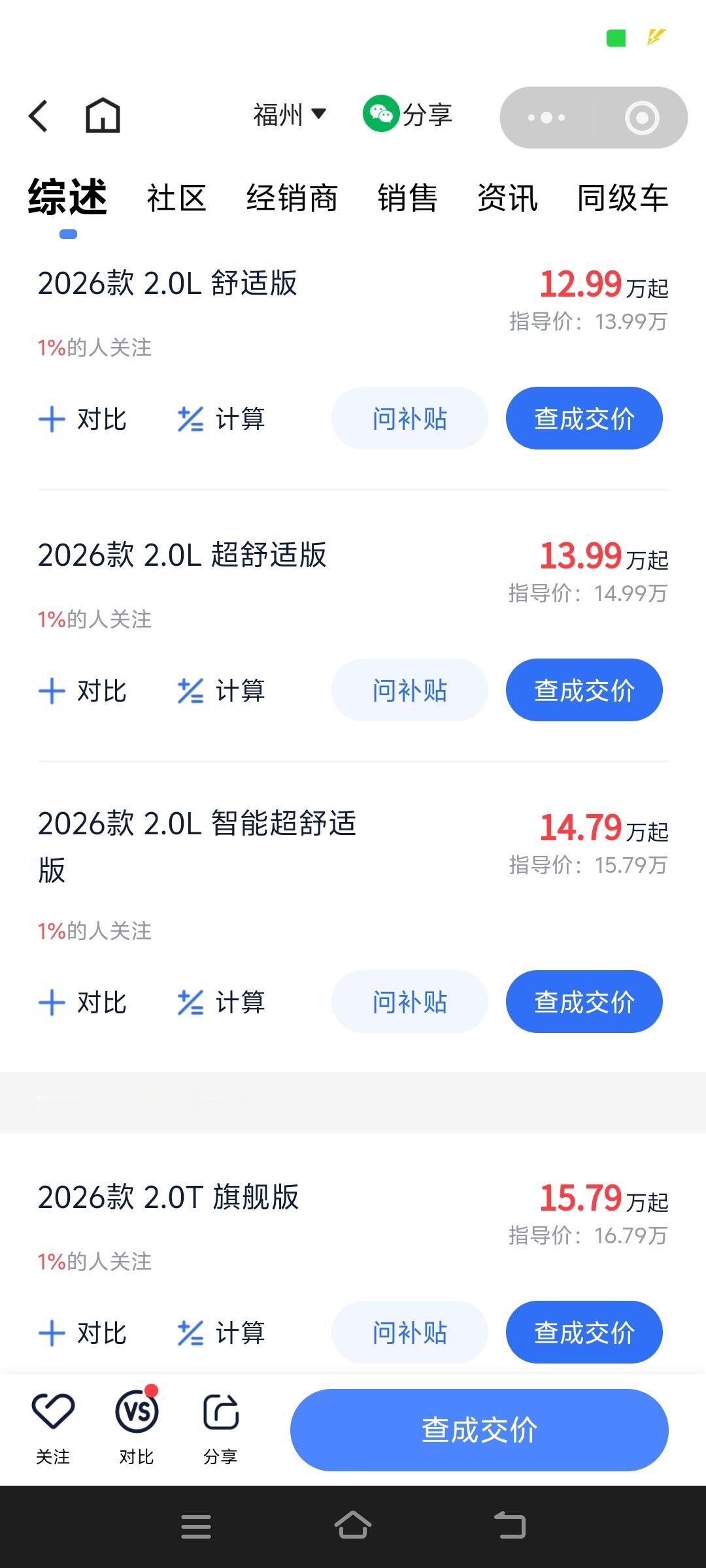
Task: Open the 经销商 tab
Action: (x=292, y=199)
